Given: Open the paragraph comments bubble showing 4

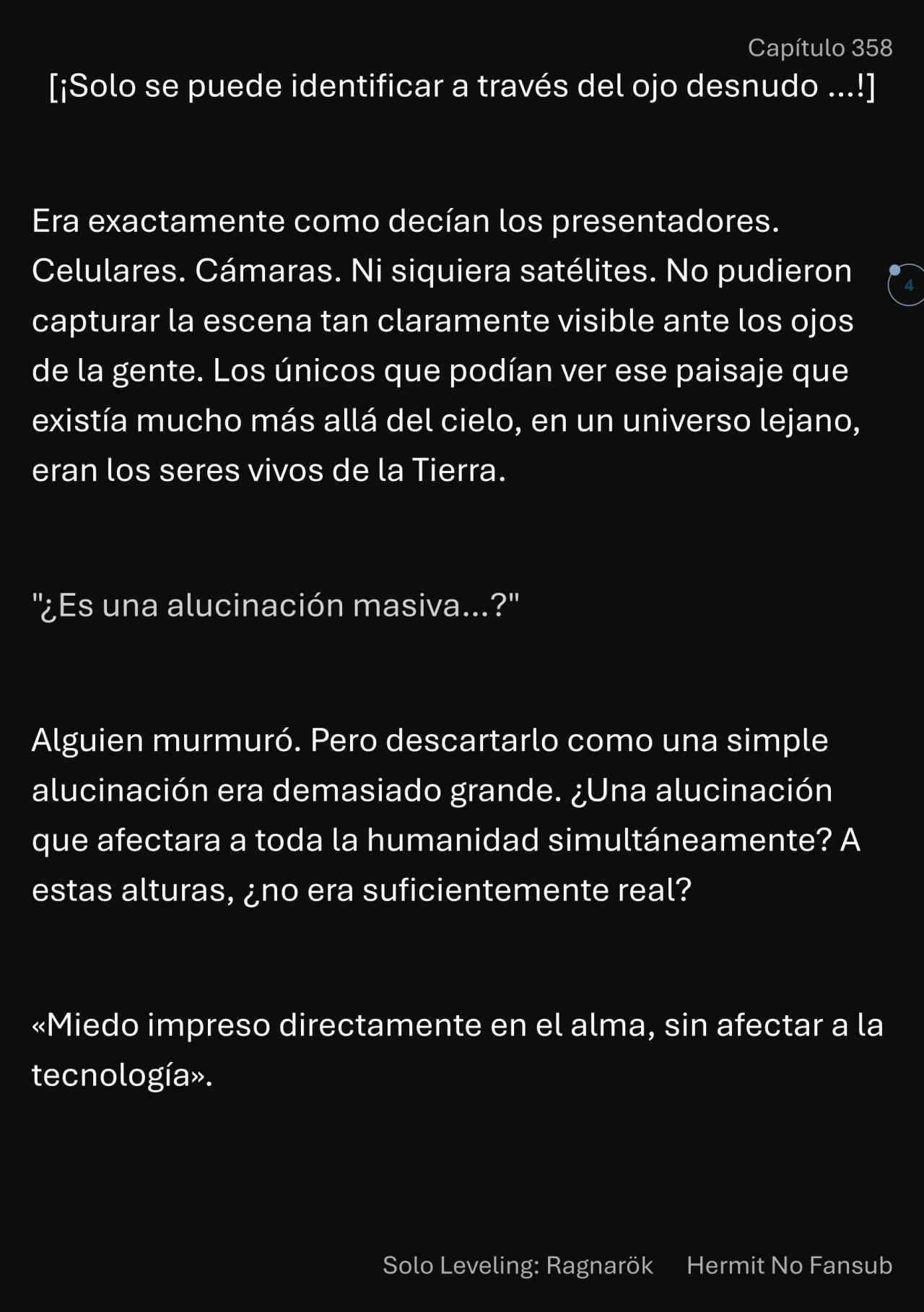Looking at the screenshot, I should point(907,285).
